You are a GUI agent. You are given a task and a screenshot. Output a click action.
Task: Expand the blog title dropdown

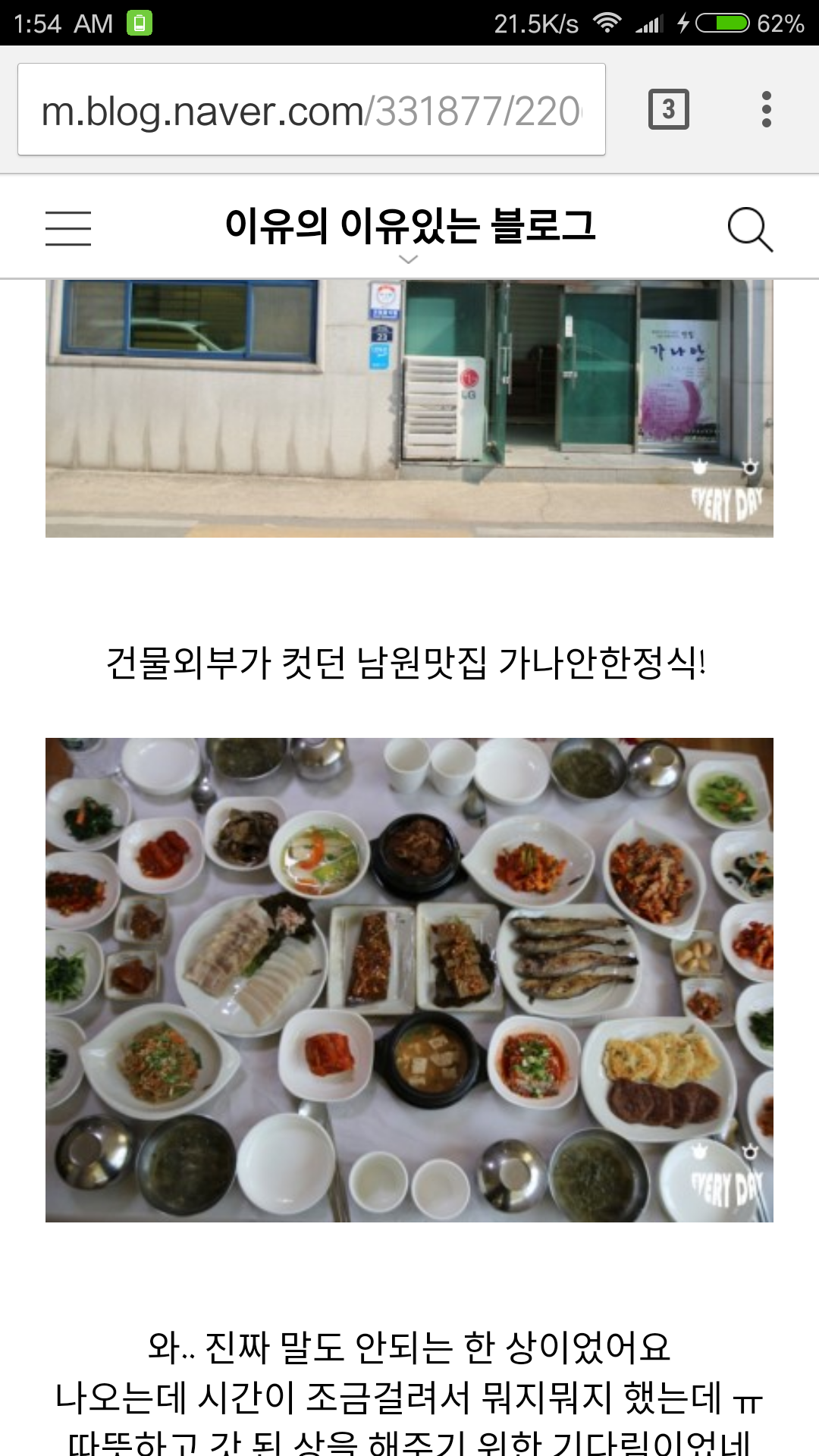point(409,259)
